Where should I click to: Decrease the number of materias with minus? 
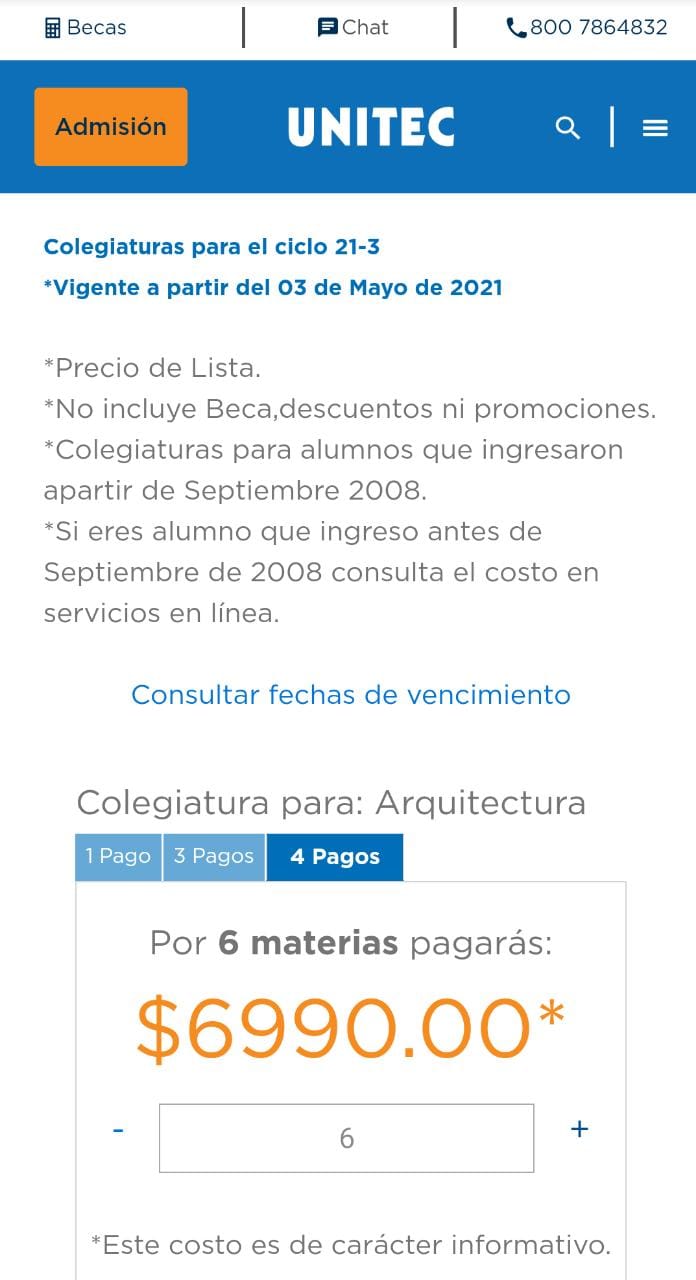coord(118,1130)
